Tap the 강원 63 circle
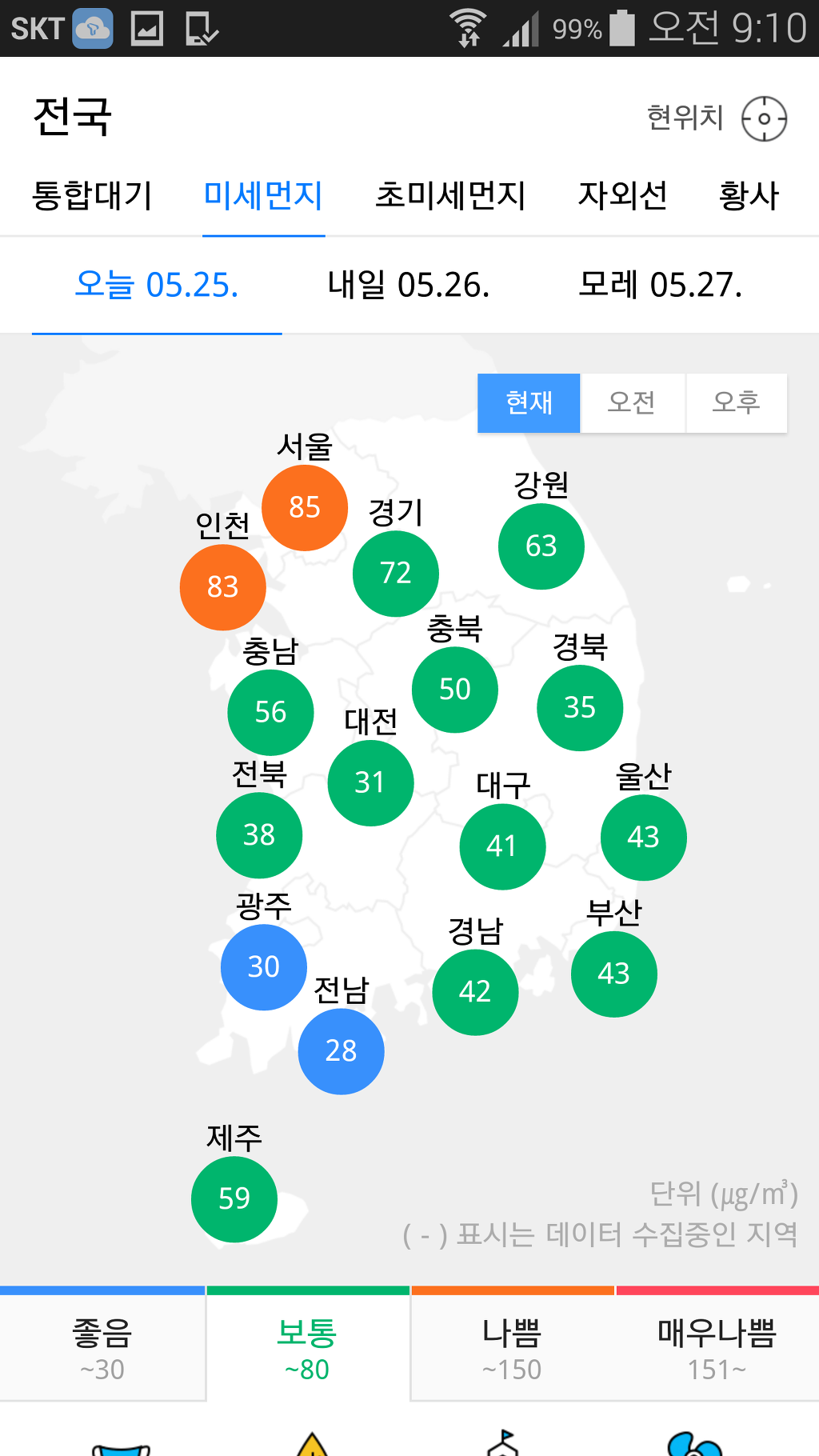The image size is (819, 1456). (541, 546)
